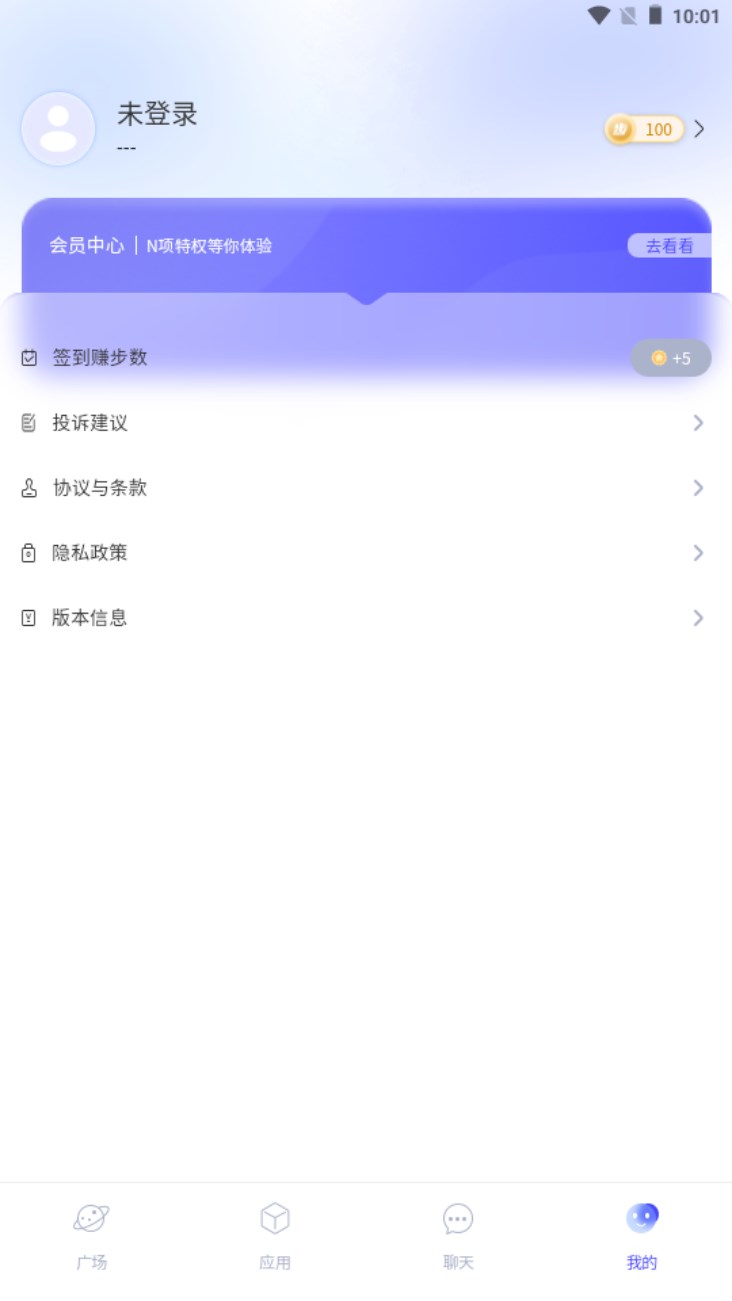Click the chat bubble icon for 聊天
Image resolution: width=732 pixels, height=1301 pixels.
(x=457, y=1218)
